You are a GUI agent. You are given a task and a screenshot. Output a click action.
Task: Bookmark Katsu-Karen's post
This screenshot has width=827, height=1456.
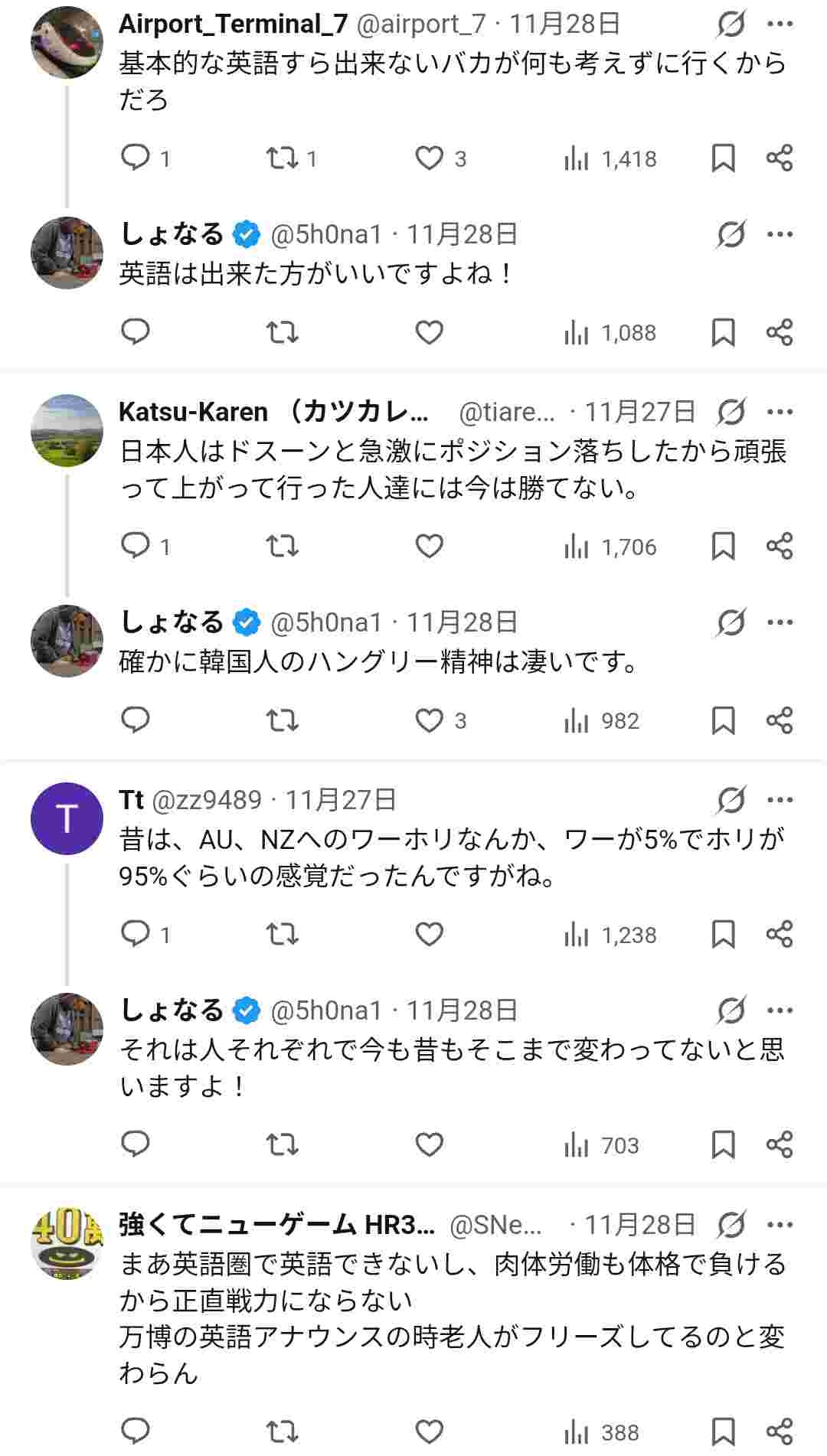coord(723,547)
